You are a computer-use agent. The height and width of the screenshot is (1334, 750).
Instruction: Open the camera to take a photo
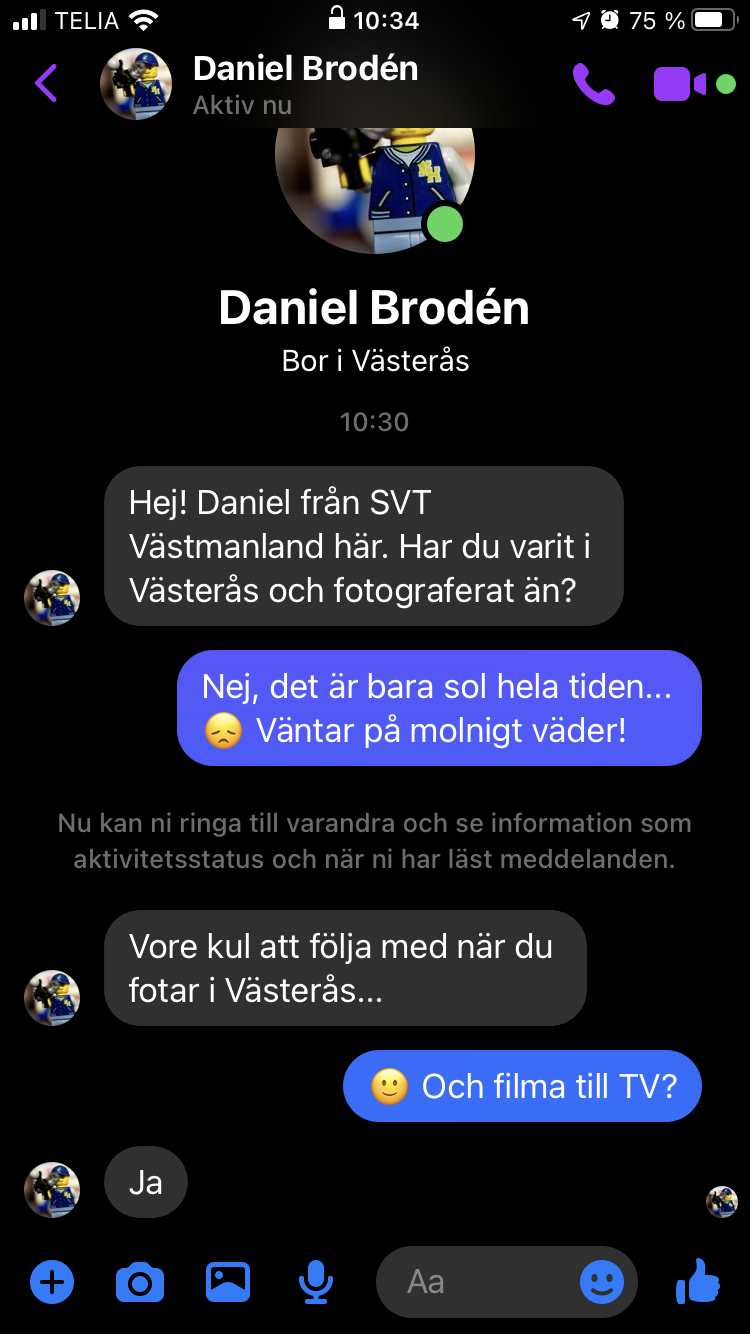pyautogui.click(x=140, y=1281)
